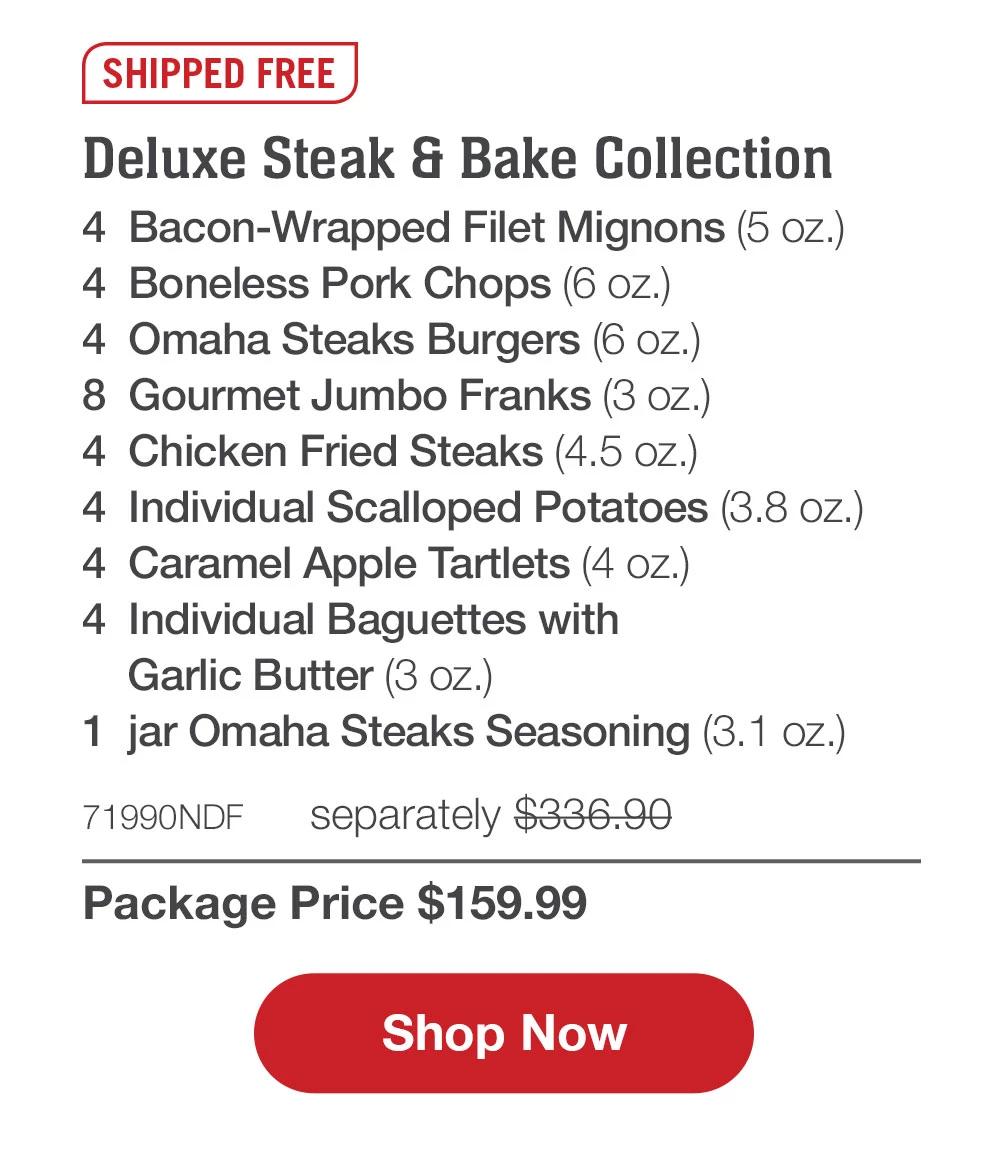Click the quantity 8 beside Jumbo Franks
1000x1164 pixels.
pyautogui.click(x=94, y=395)
